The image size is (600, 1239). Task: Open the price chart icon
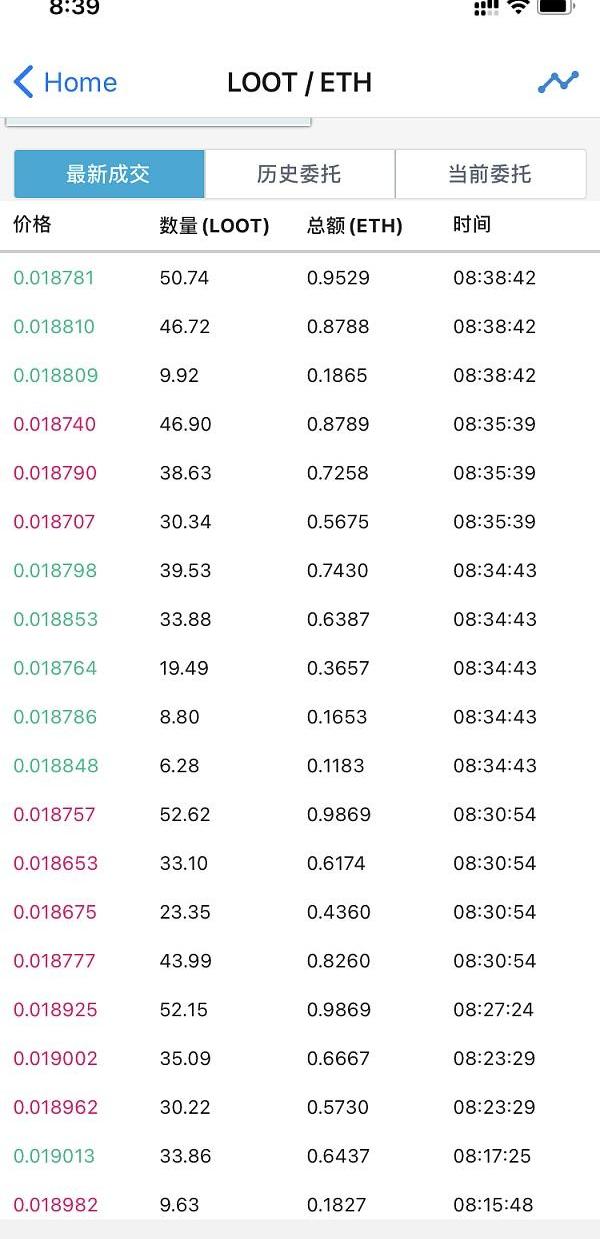click(558, 82)
